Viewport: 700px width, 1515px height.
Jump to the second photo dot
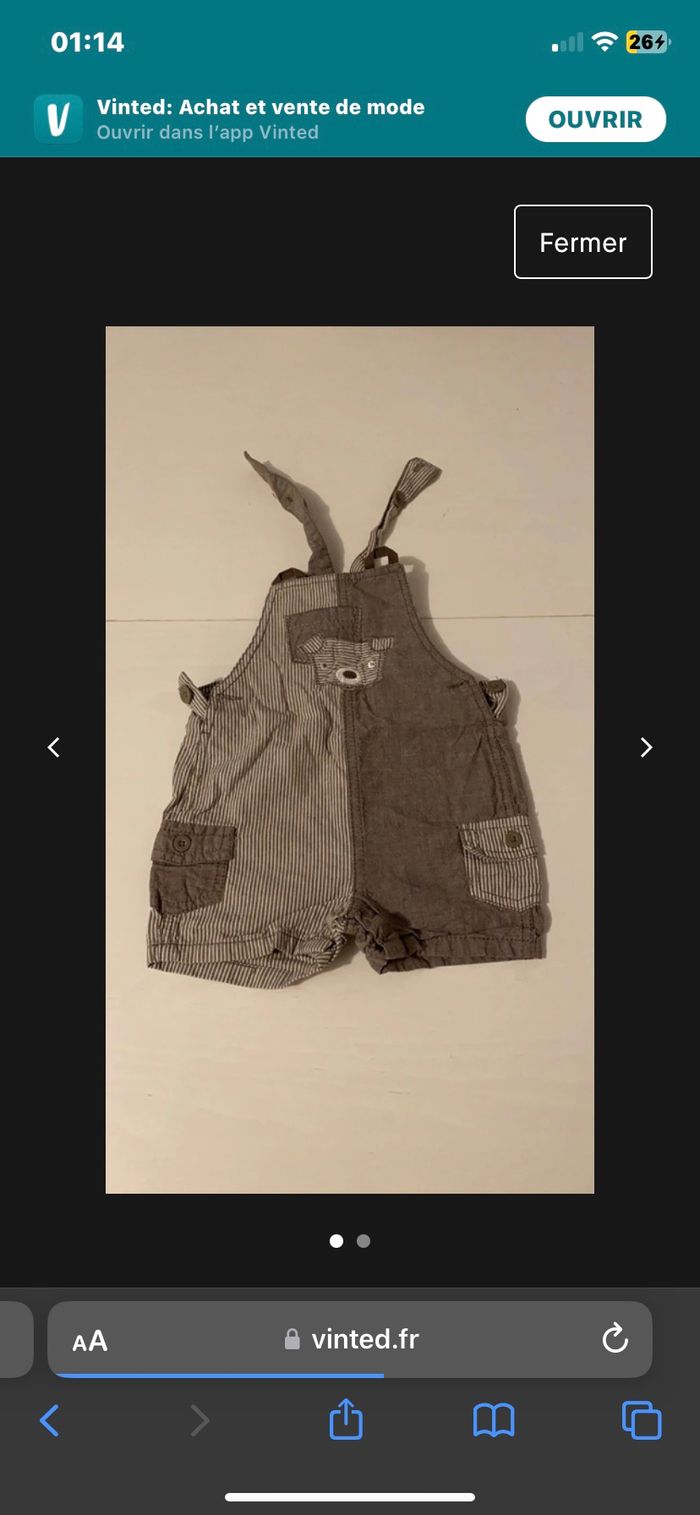pyautogui.click(x=363, y=1241)
